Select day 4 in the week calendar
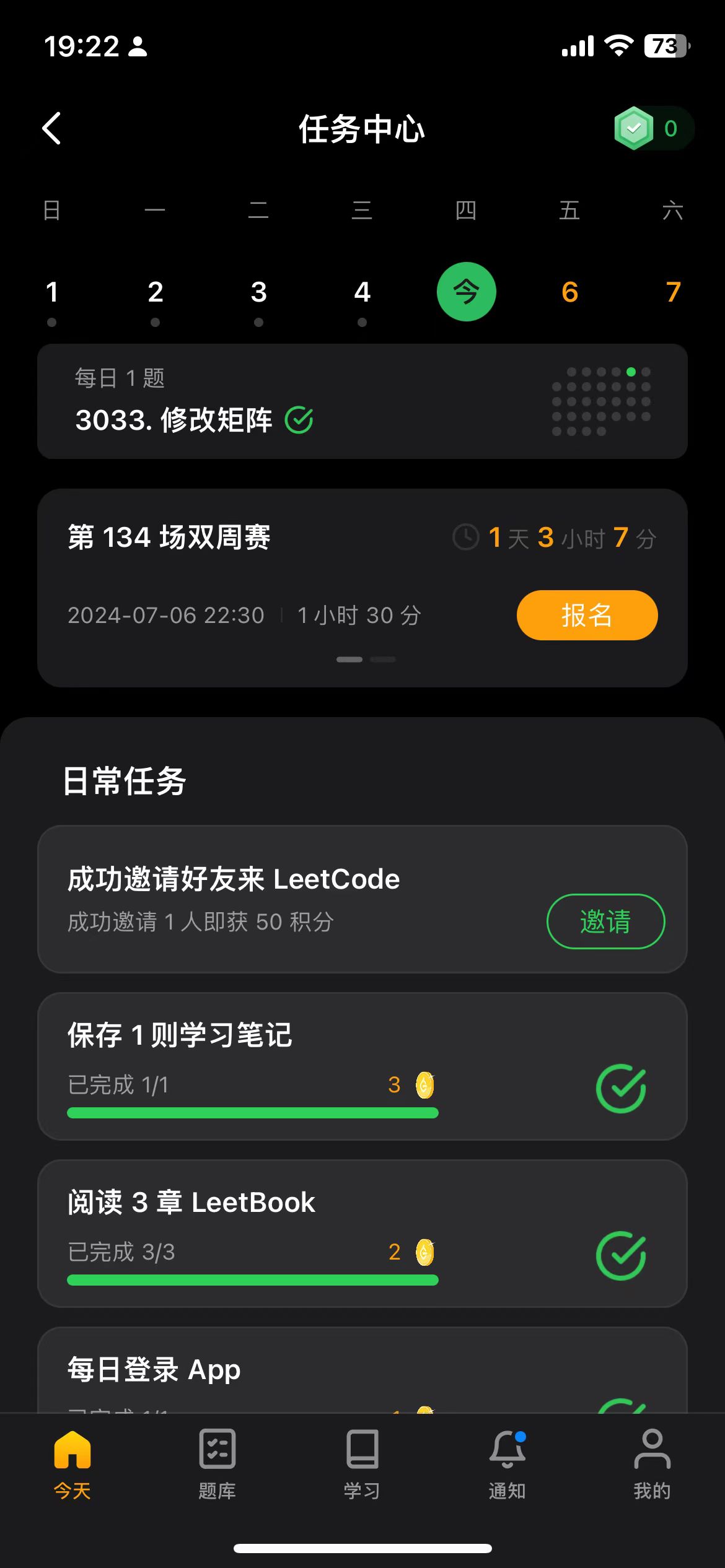Image resolution: width=725 pixels, height=1568 pixels. pyautogui.click(x=362, y=292)
